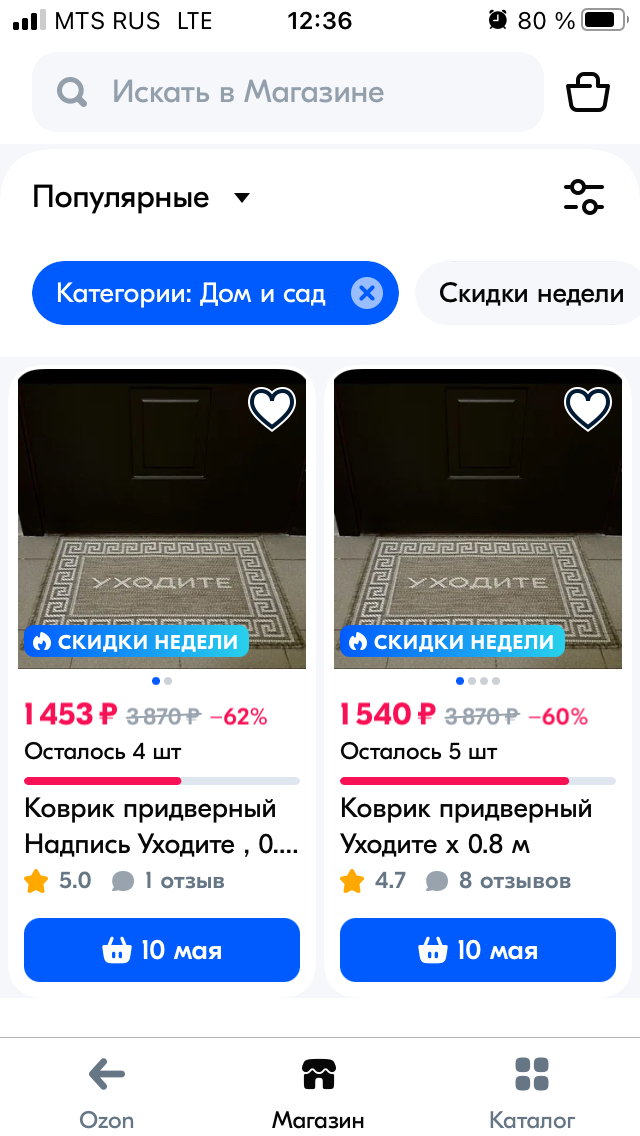
Task: Open the shopping basket icon
Action: pos(588,93)
